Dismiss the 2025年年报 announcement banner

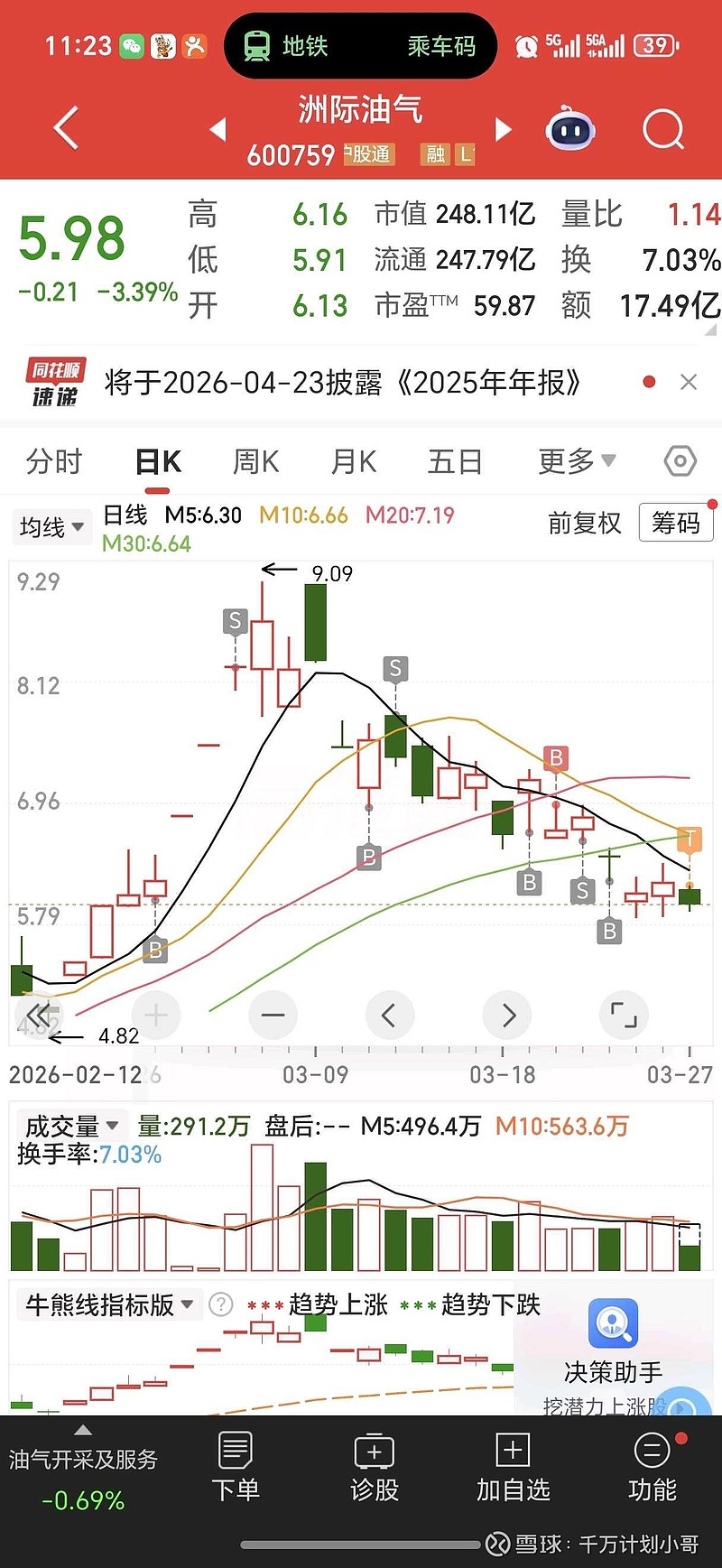[x=689, y=382]
